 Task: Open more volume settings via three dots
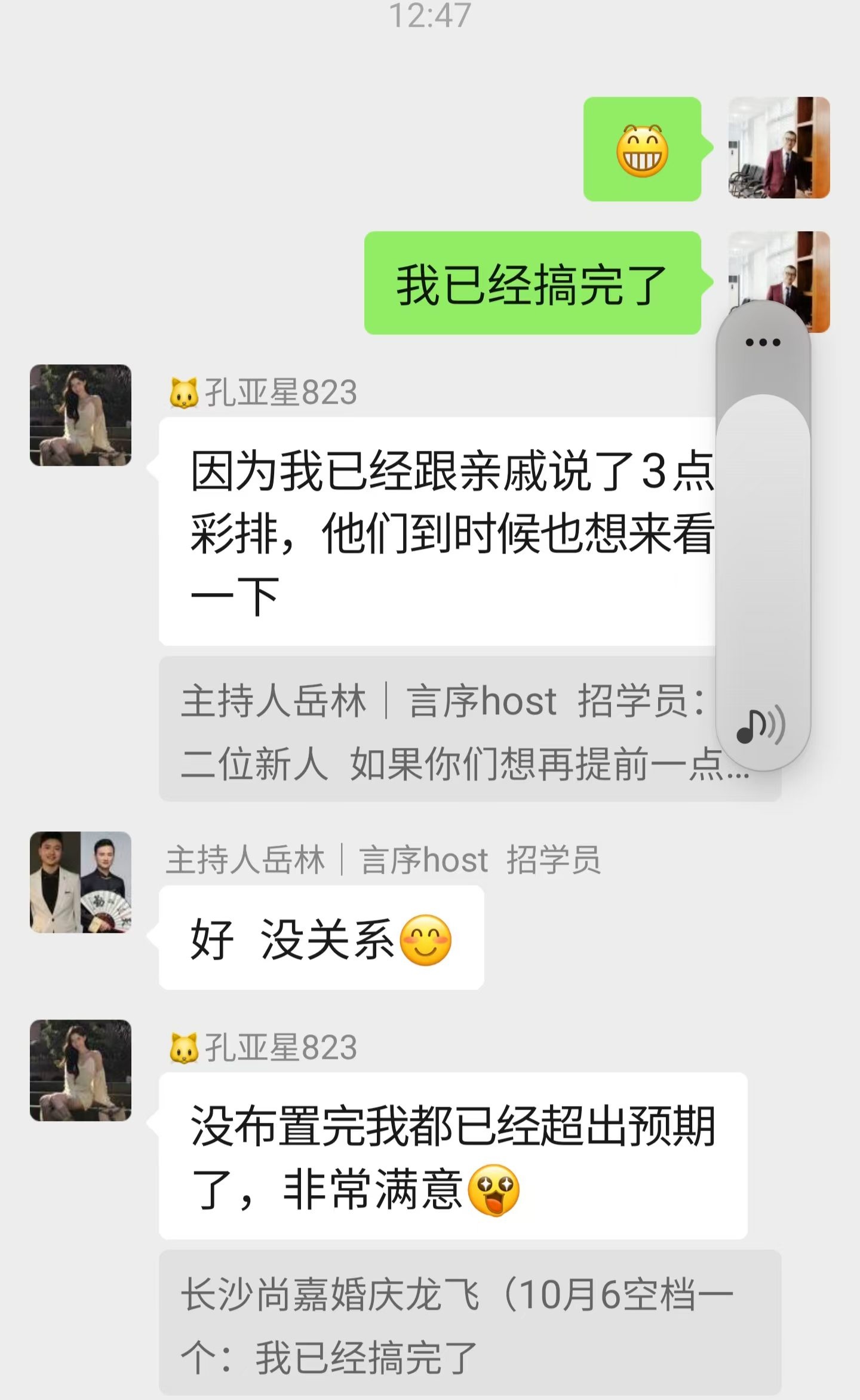763,343
